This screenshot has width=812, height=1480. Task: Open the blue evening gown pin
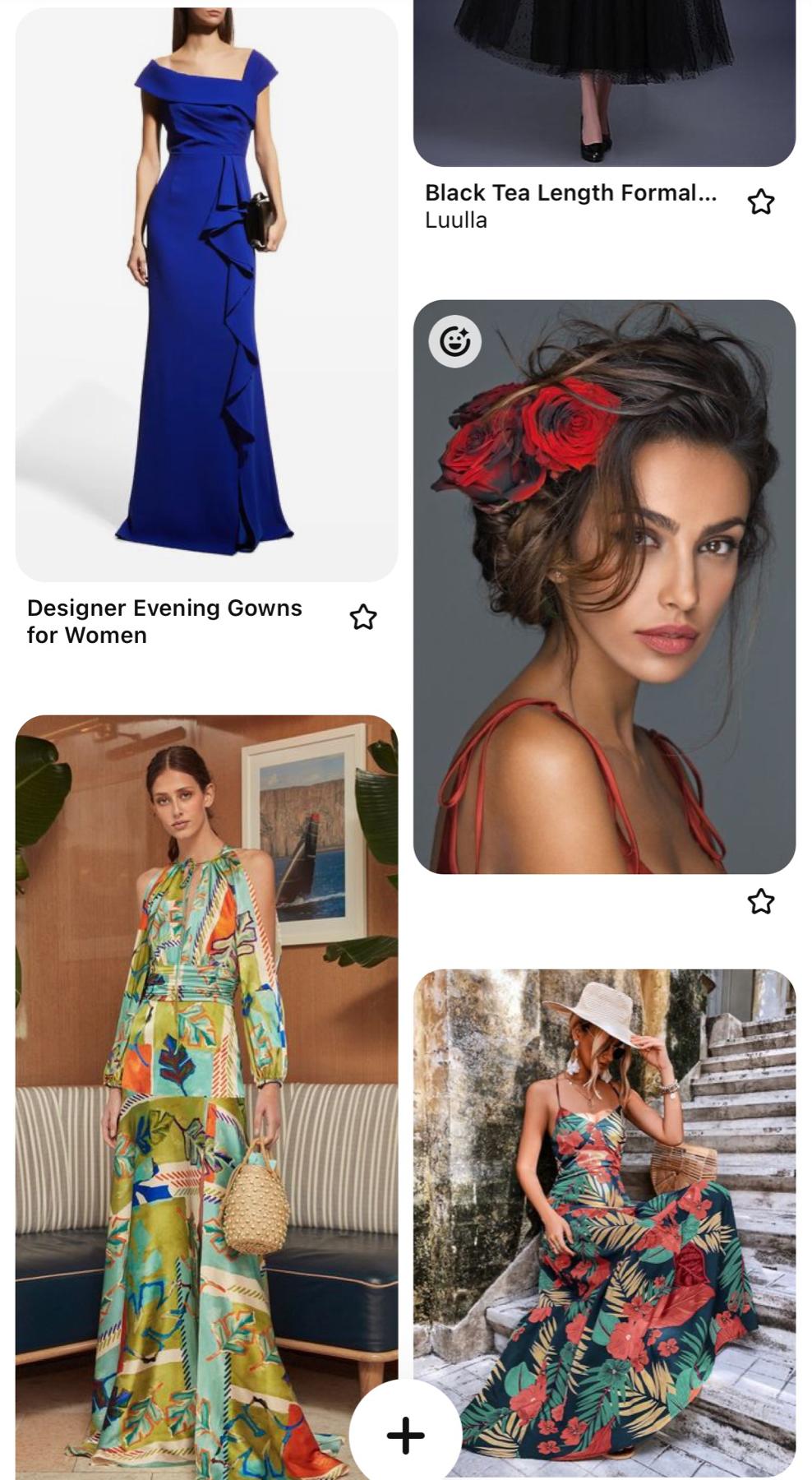(206, 296)
